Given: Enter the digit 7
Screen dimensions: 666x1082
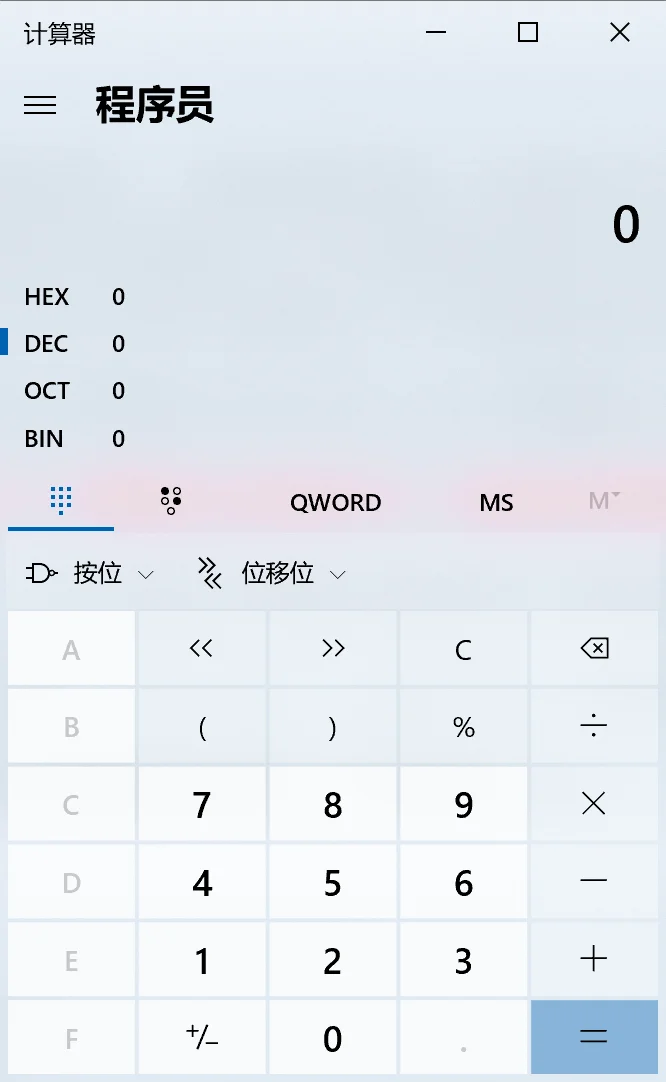Looking at the screenshot, I should pyautogui.click(x=202, y=805).
